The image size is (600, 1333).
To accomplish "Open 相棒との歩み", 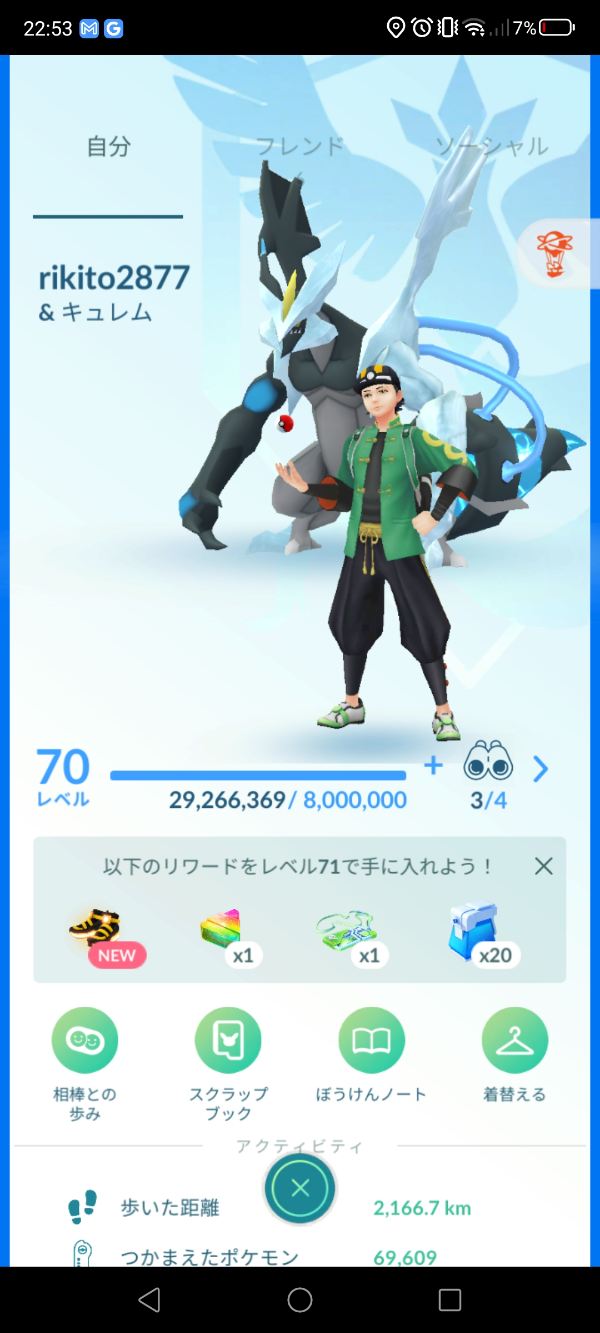I will pyautogui.click(x=85, y=1040).
